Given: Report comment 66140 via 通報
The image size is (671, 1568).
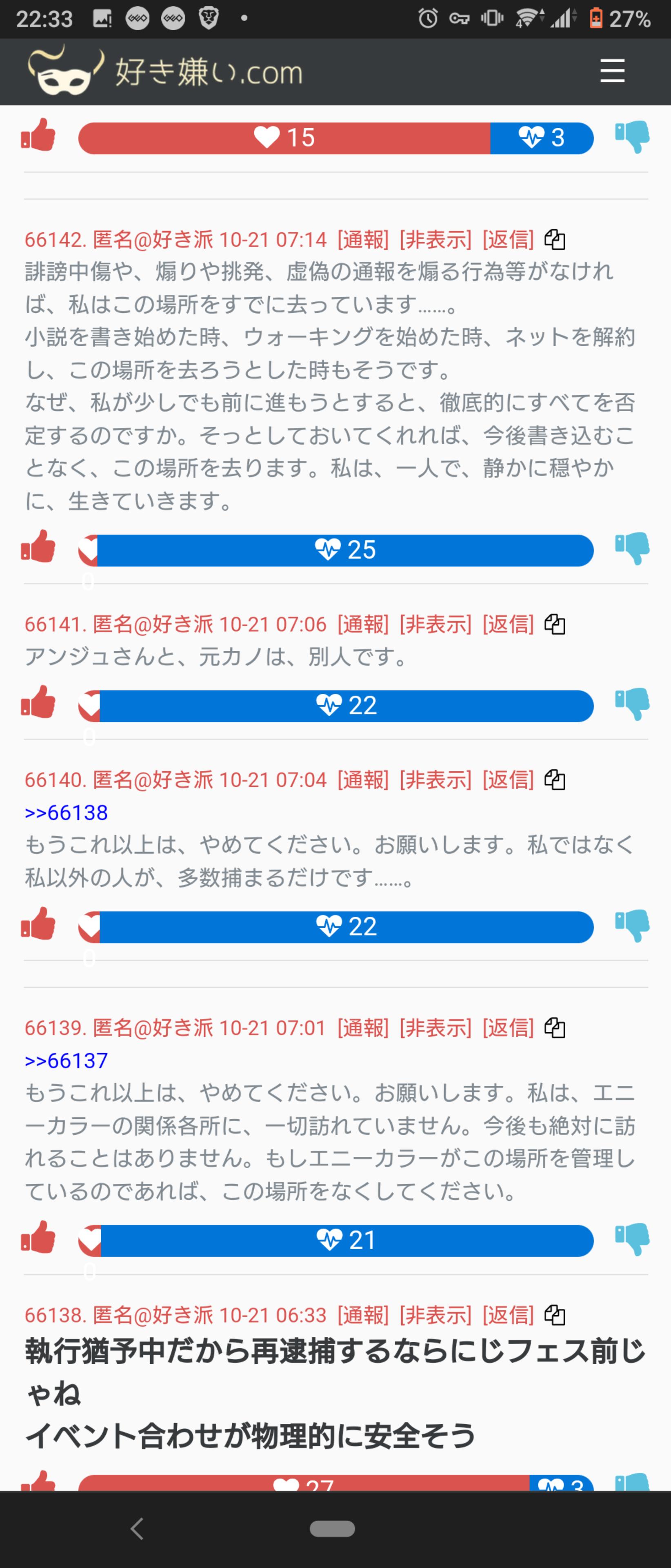Looking at the screenshot, I should click(362, 780).
